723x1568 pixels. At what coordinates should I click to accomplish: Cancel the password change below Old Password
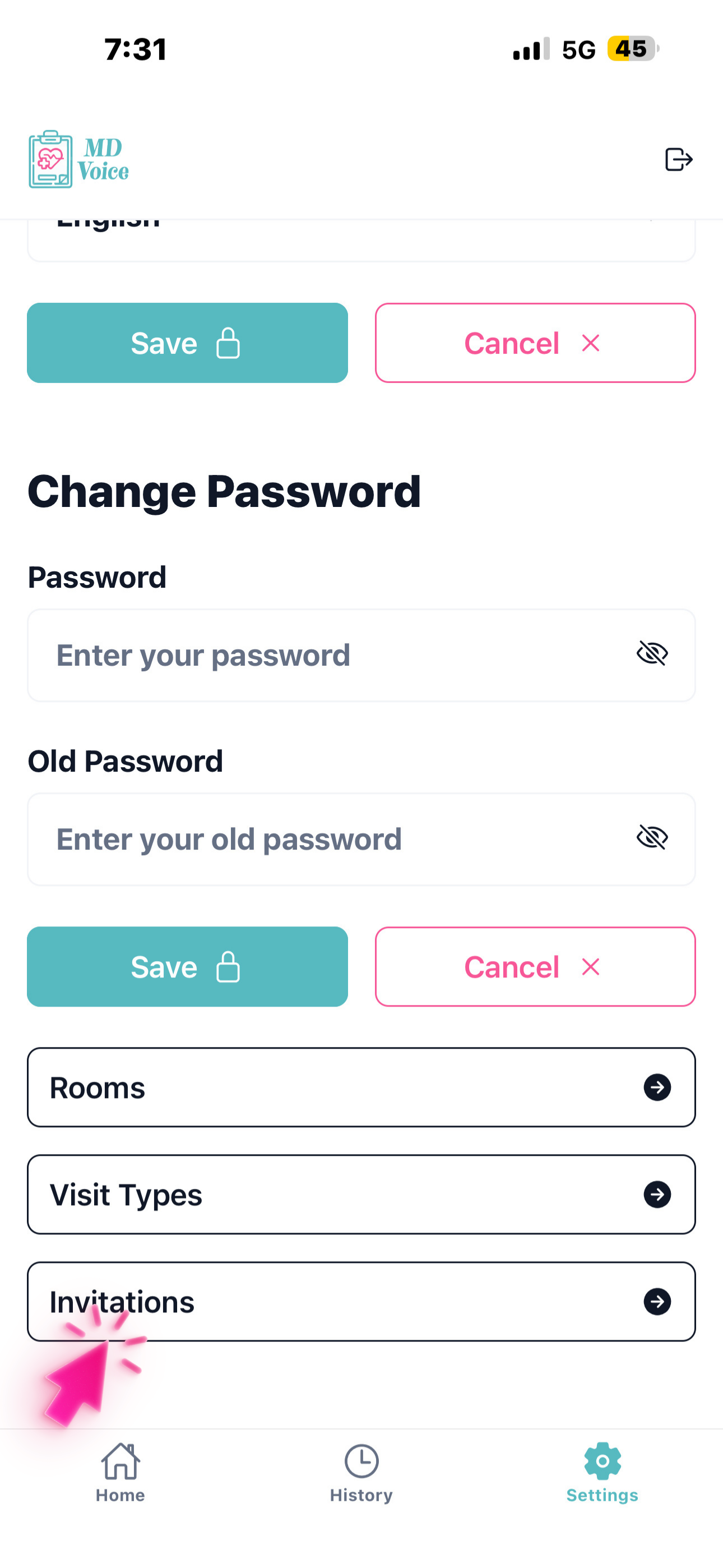tap(535, 967)
